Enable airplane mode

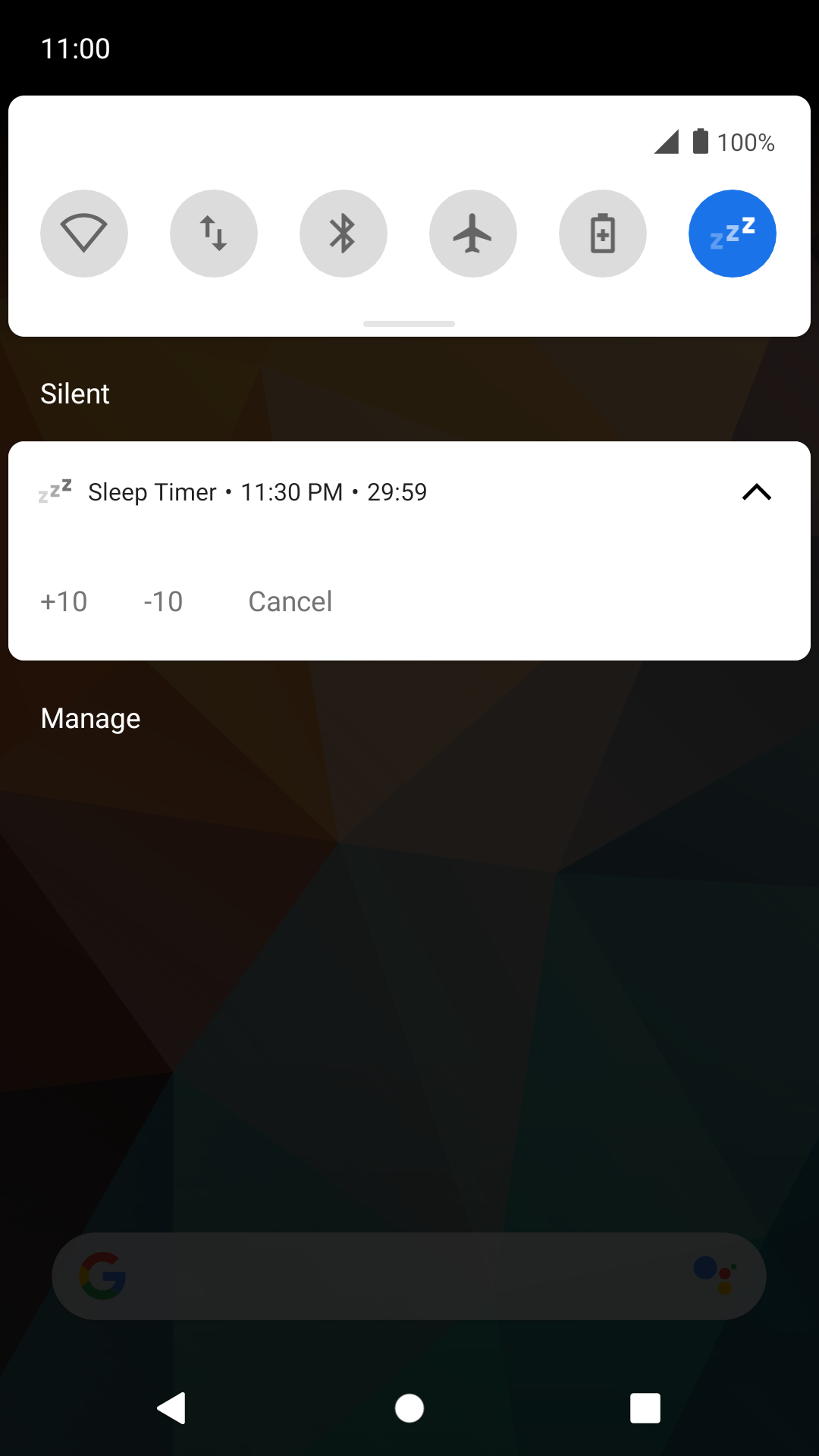(473, 234)
